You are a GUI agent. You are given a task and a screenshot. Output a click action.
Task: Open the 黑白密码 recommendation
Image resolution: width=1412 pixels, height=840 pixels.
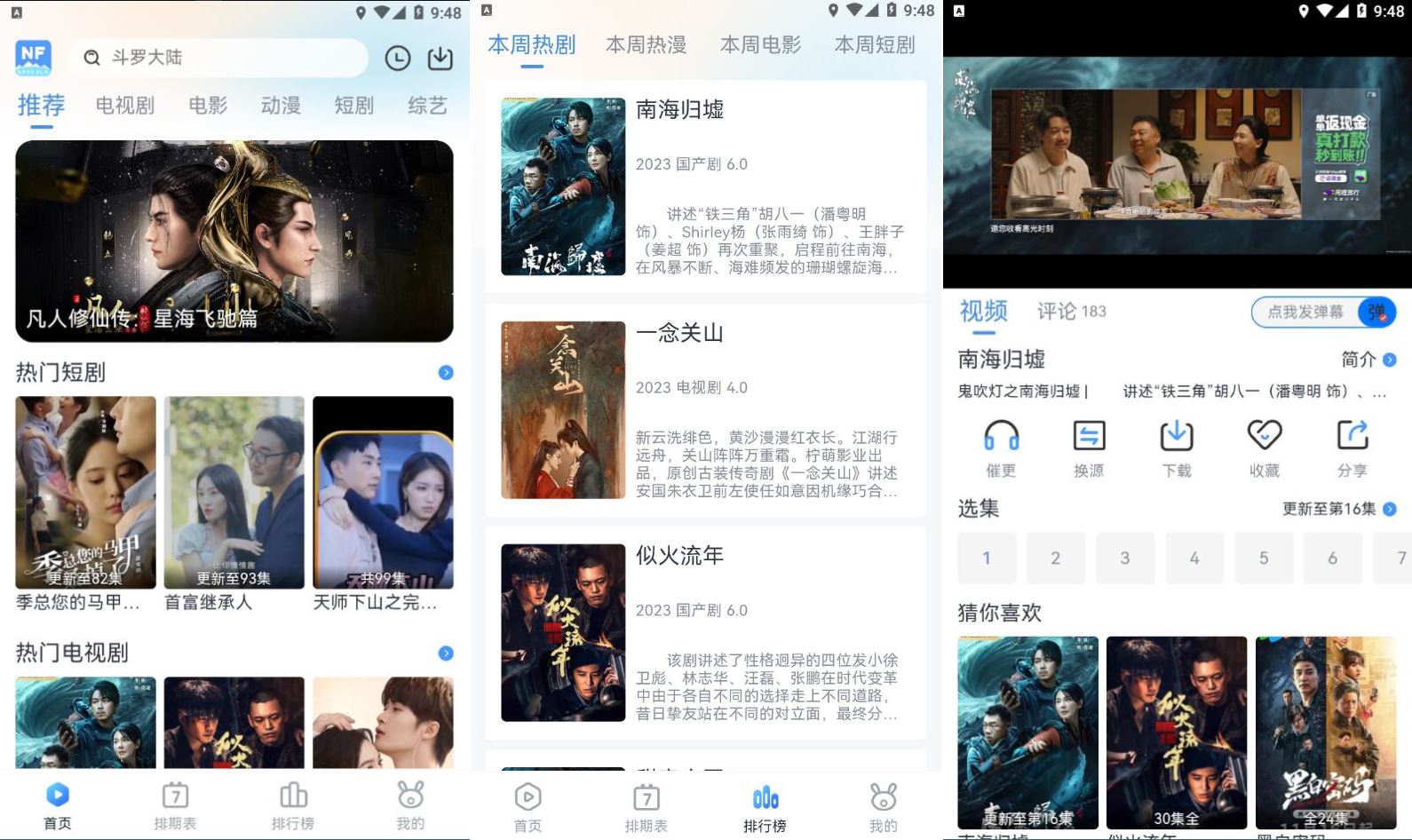1325,733
